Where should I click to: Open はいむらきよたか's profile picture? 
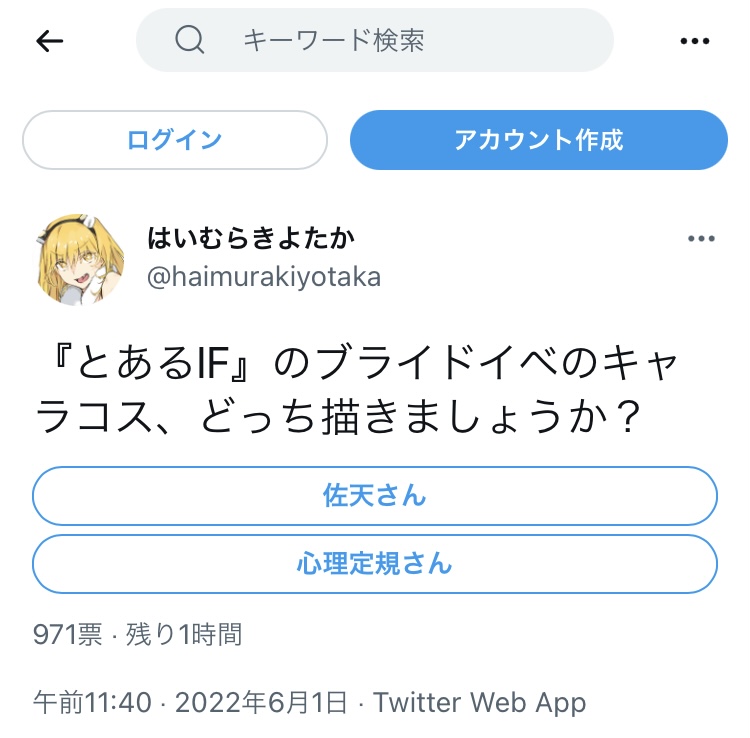pos(80,259)
